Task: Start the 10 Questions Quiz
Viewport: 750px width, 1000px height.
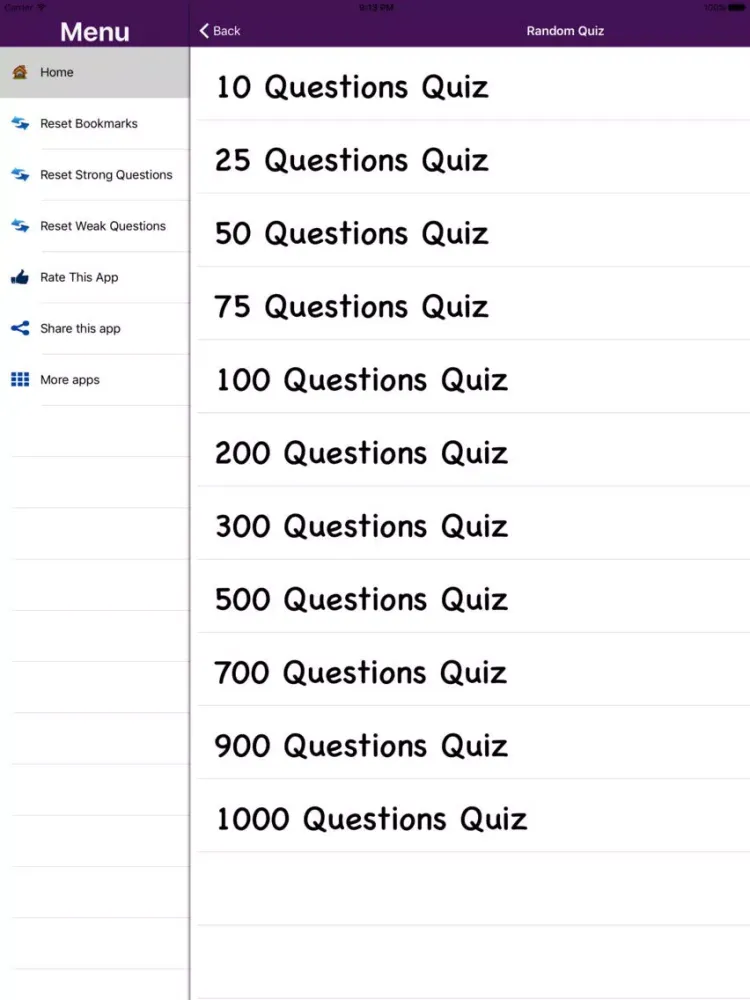Action: [x=352, y=87]
